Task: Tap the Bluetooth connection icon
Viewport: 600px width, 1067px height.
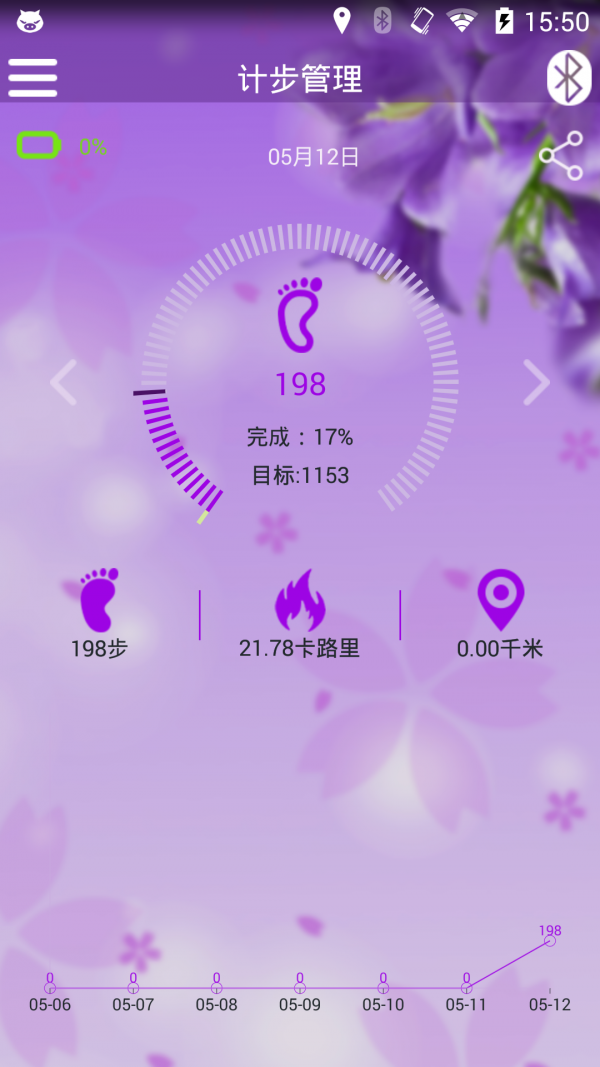Action: [569, 78]
